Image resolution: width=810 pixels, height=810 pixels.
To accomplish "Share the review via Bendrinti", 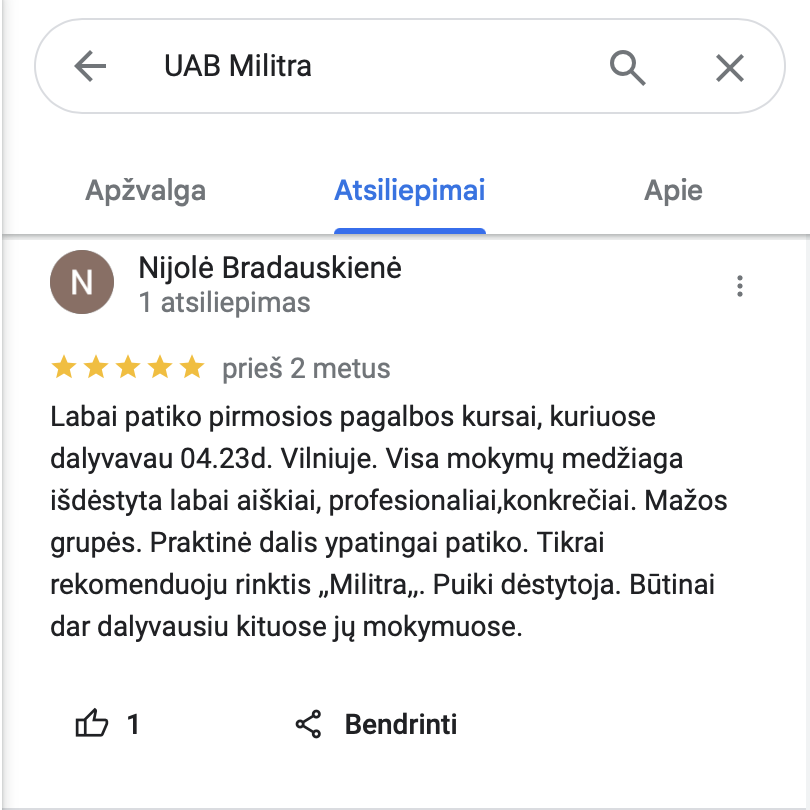I will (377, 724).
